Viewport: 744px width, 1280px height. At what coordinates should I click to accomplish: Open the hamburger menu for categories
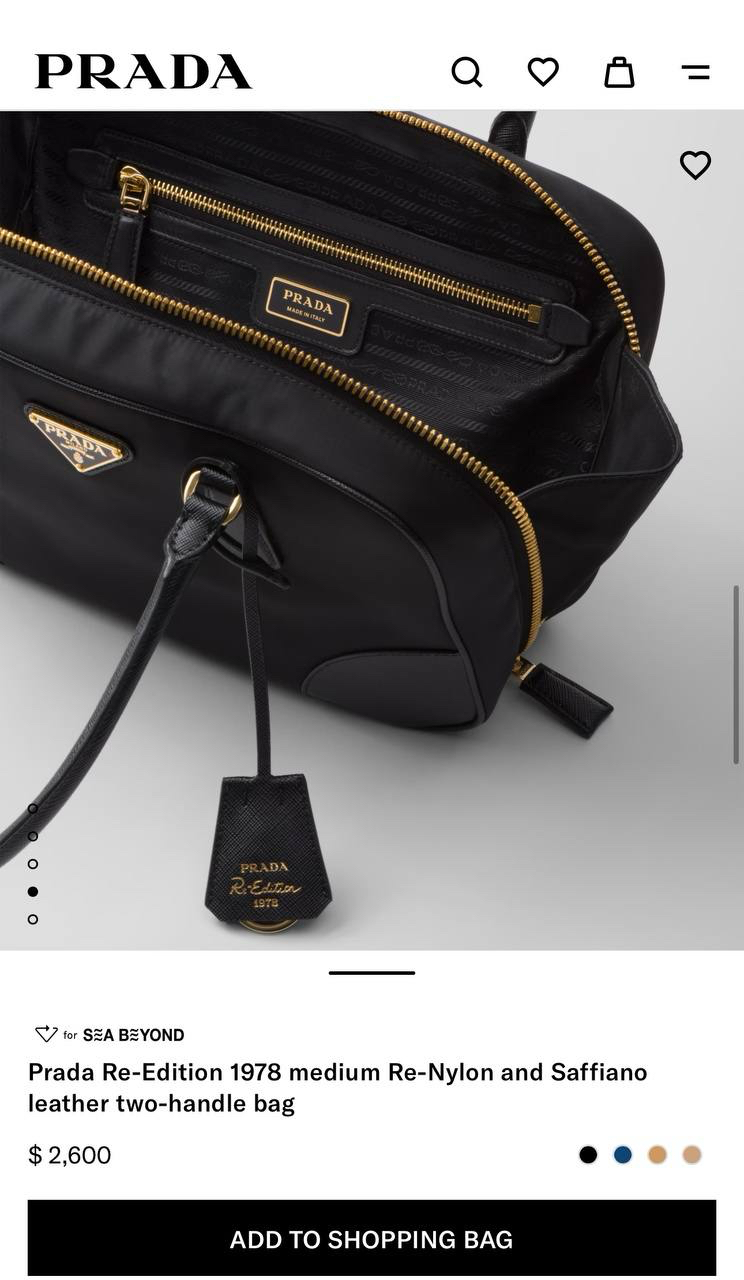(x=697, y=71)
